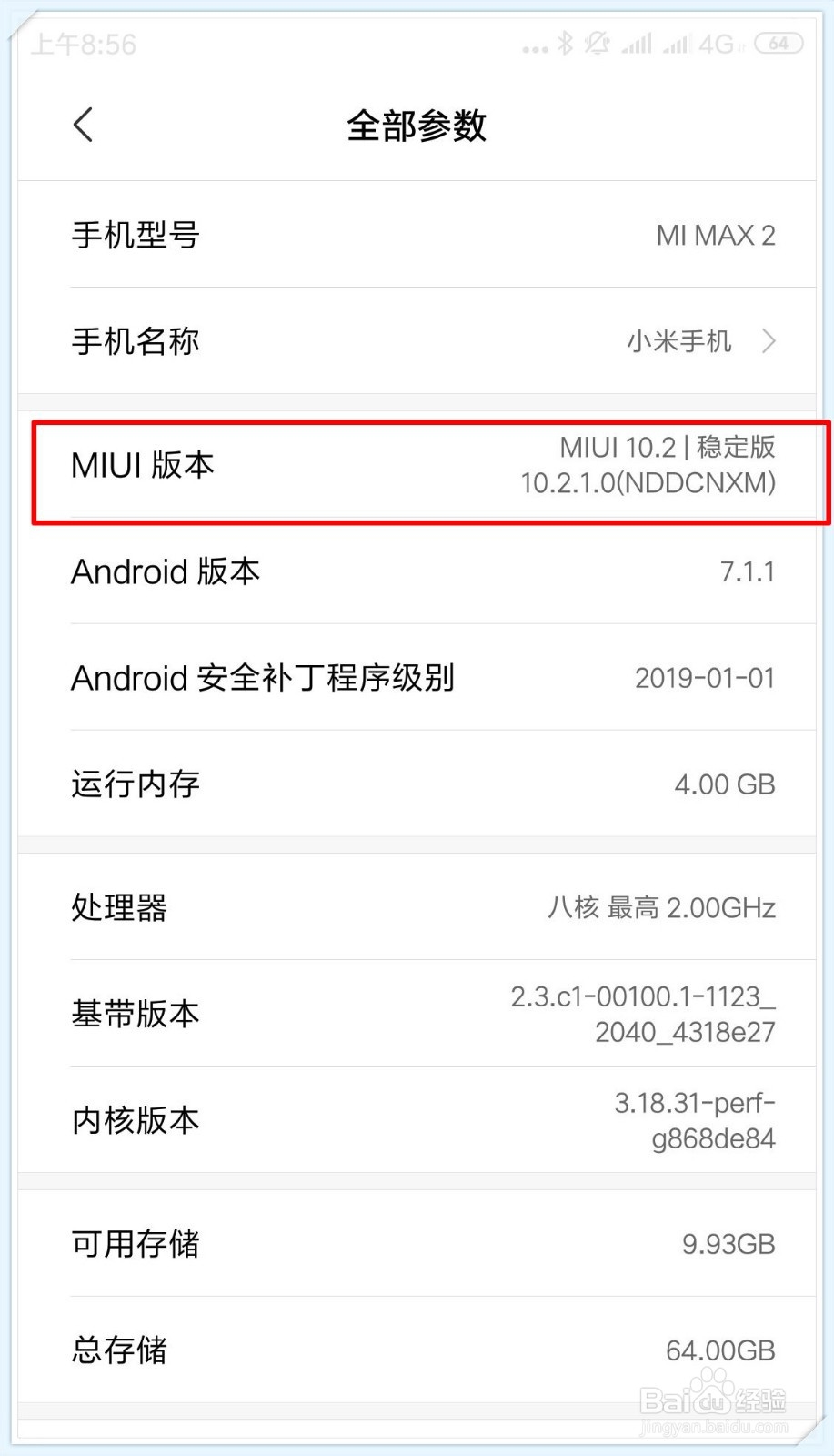Image resolution: width=834 pixels, height=1456 pixels.
Task: Select the 基带版本 baseband row
Action: coord(418,1013)
